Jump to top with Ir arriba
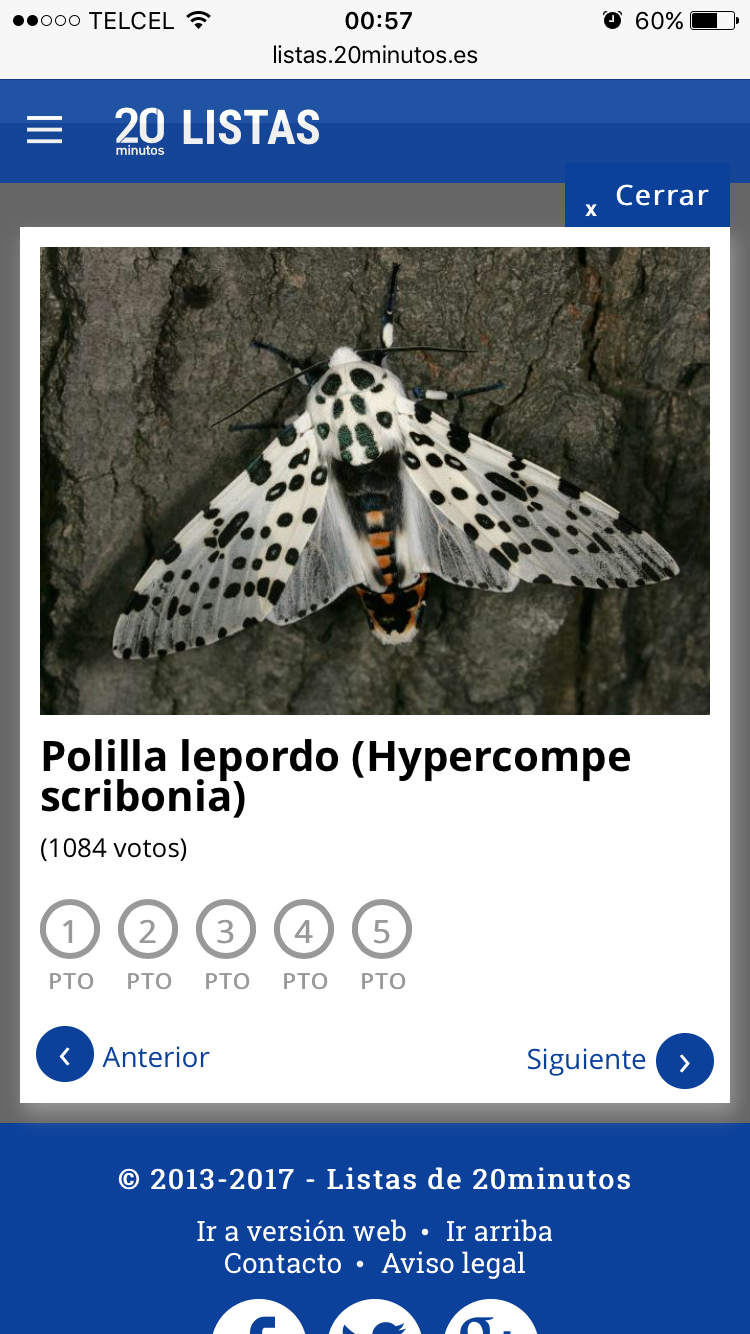This screenshot has height=1334, width=750. [499, 1231]
